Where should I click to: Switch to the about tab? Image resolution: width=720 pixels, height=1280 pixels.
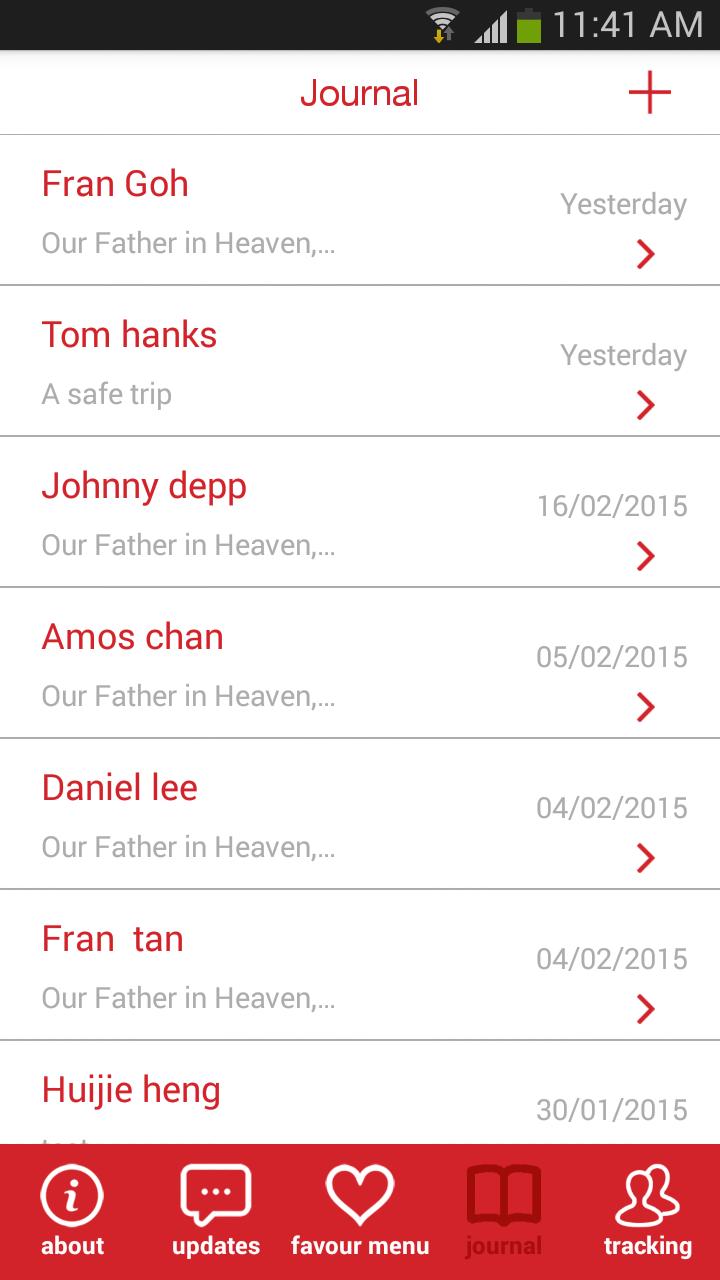(72, 1212)
